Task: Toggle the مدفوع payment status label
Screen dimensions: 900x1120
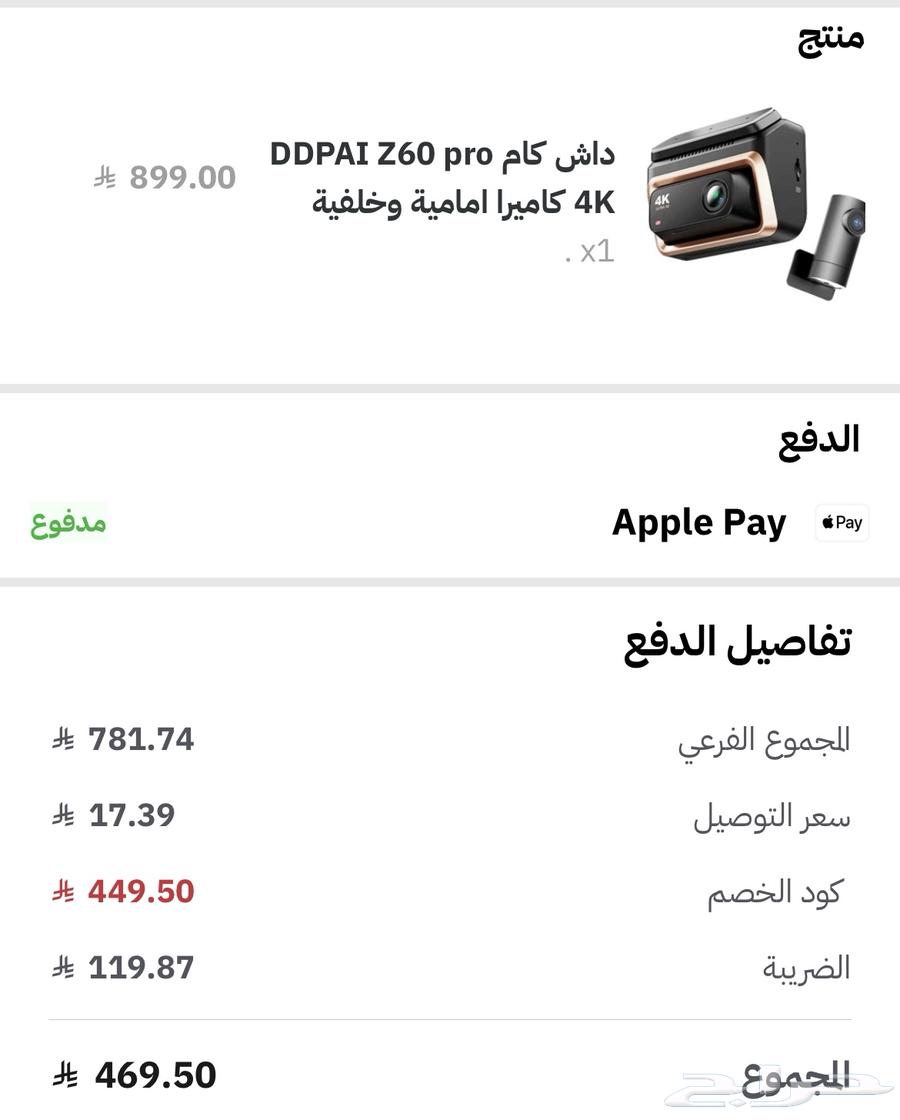Action: coord(68,522)
